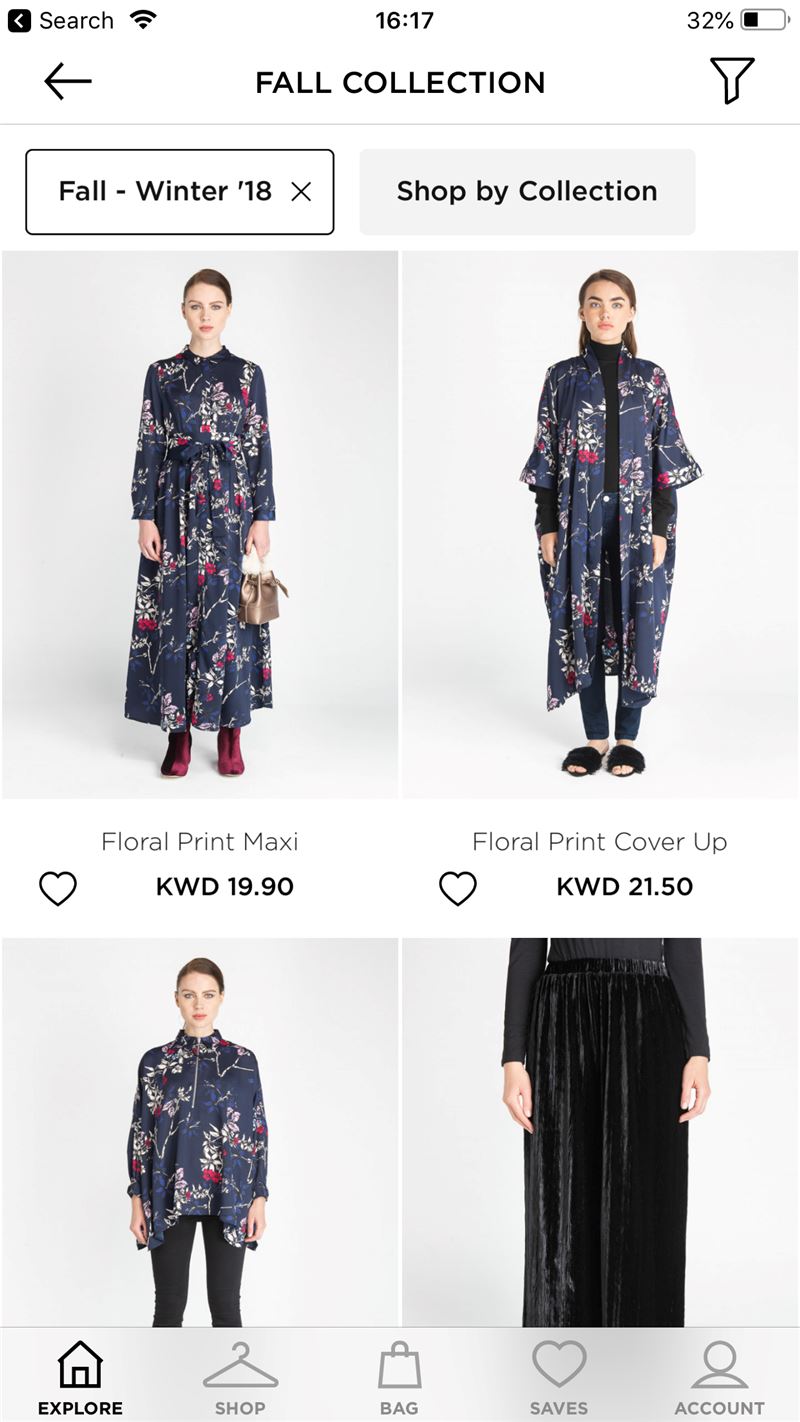Open the Account tab
The width and height of the screenshot is (800, 1422).
[719, 1378]
